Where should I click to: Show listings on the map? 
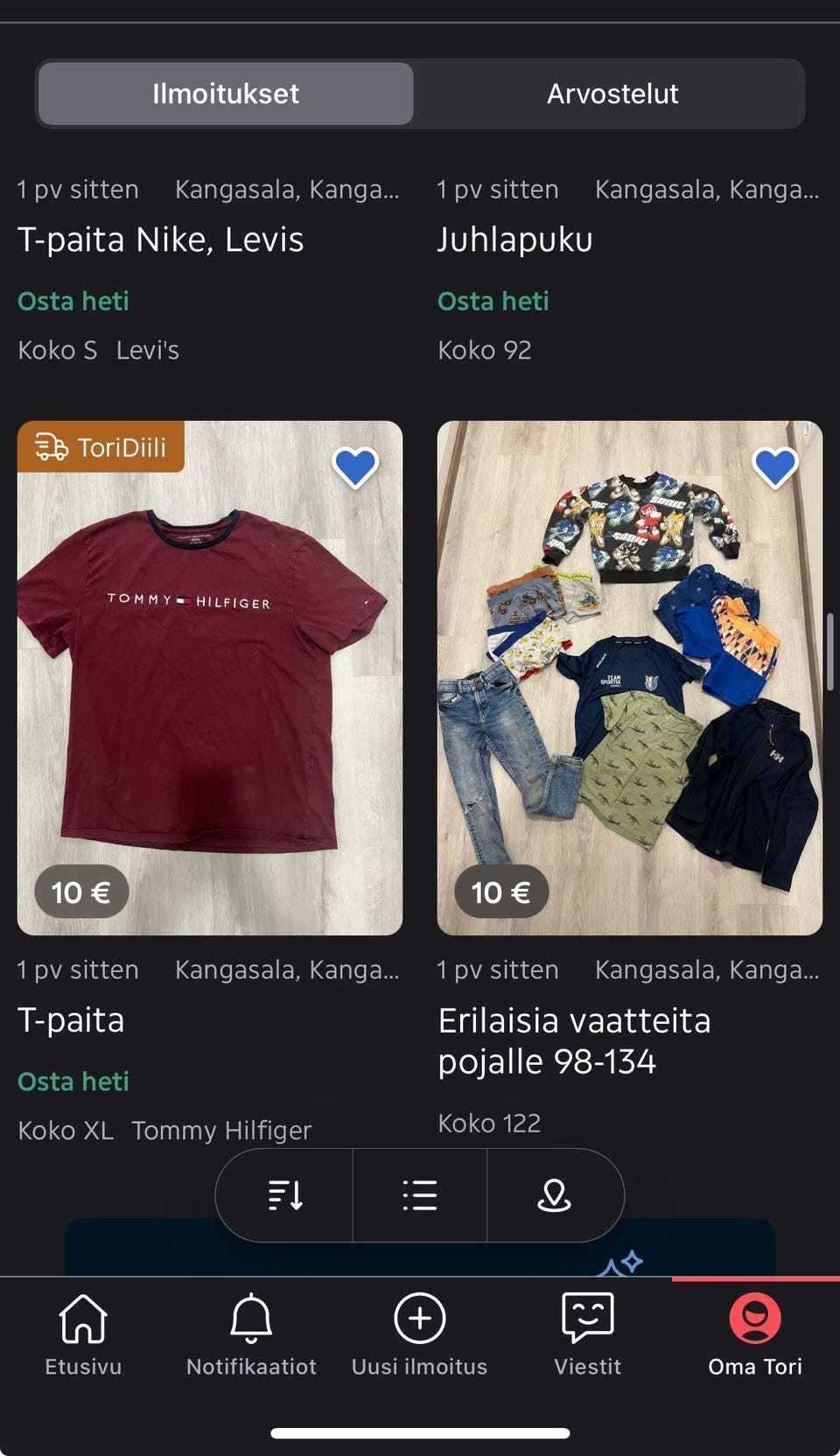click(x=555, y=1195)
